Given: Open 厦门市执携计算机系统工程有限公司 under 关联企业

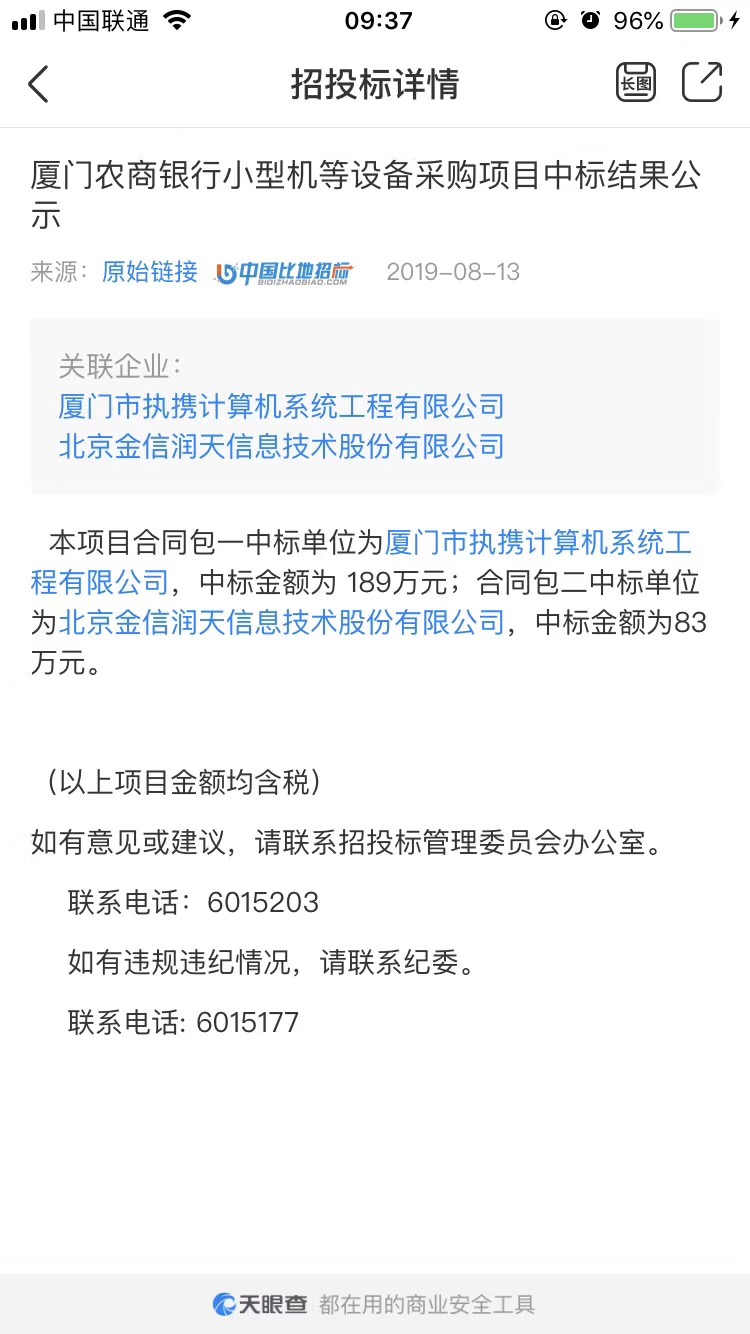Looking at the screenshot, I should 281,406.
